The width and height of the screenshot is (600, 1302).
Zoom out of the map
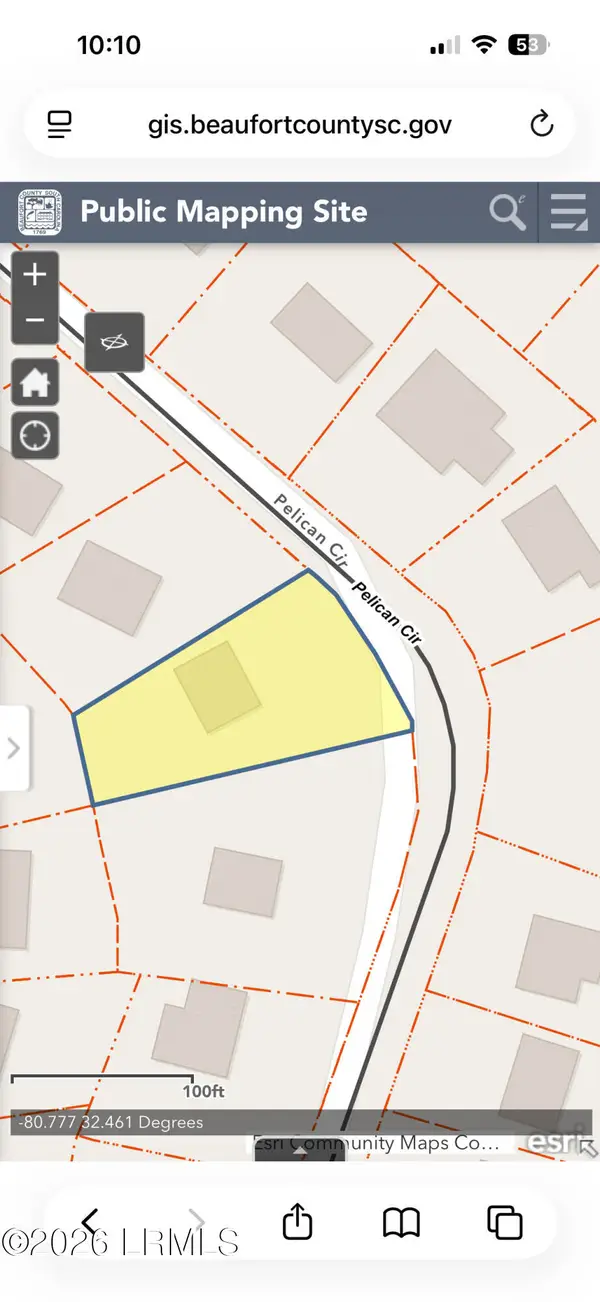point(35,320)
